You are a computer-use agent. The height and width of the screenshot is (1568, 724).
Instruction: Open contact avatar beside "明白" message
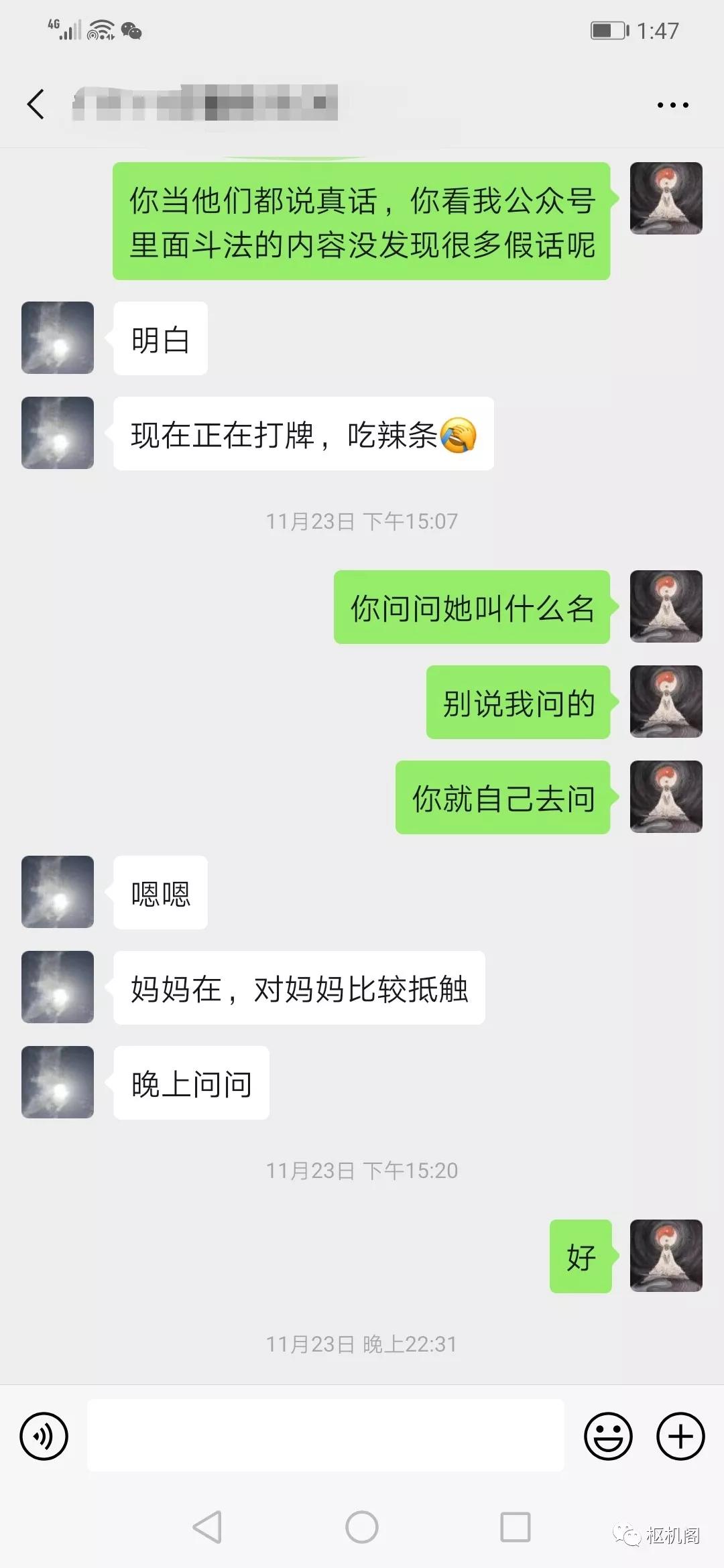[x=58, y=338]
